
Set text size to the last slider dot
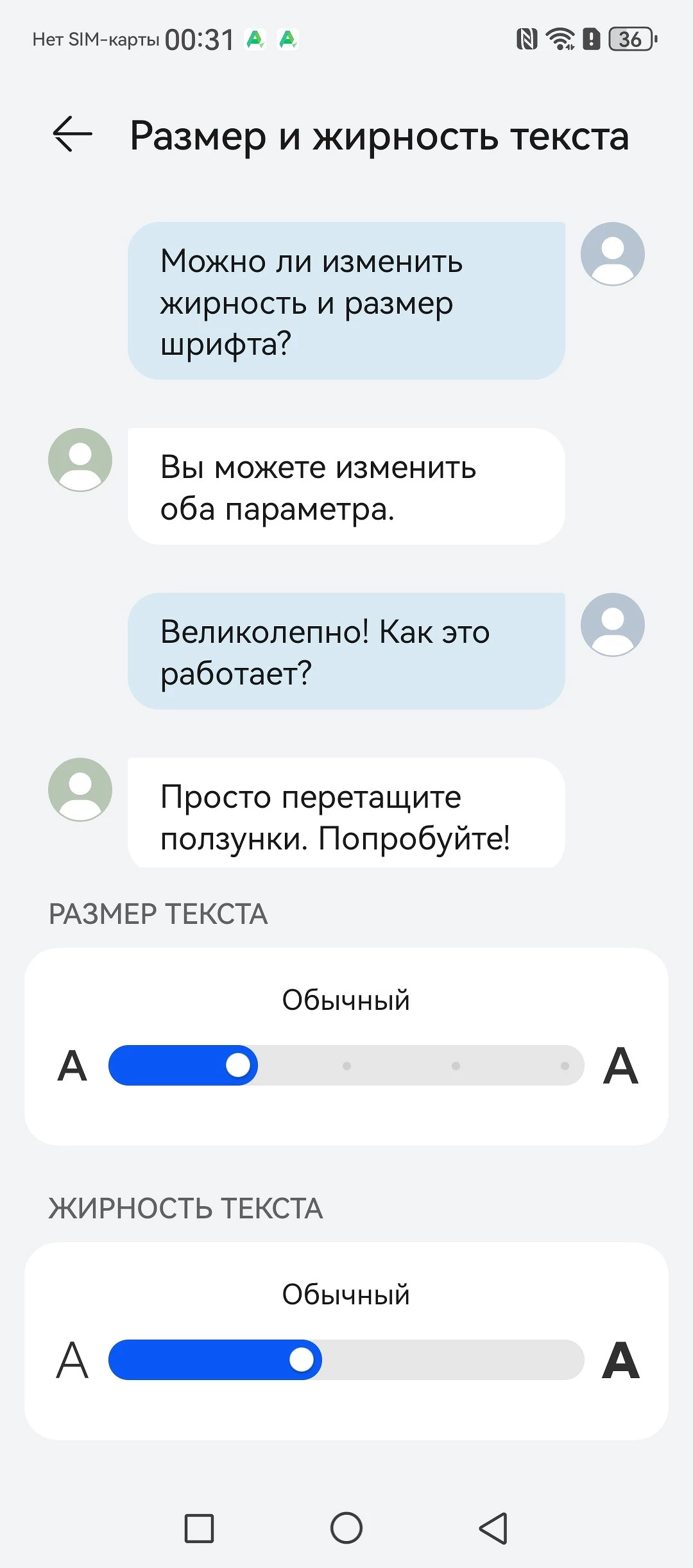565,1066
